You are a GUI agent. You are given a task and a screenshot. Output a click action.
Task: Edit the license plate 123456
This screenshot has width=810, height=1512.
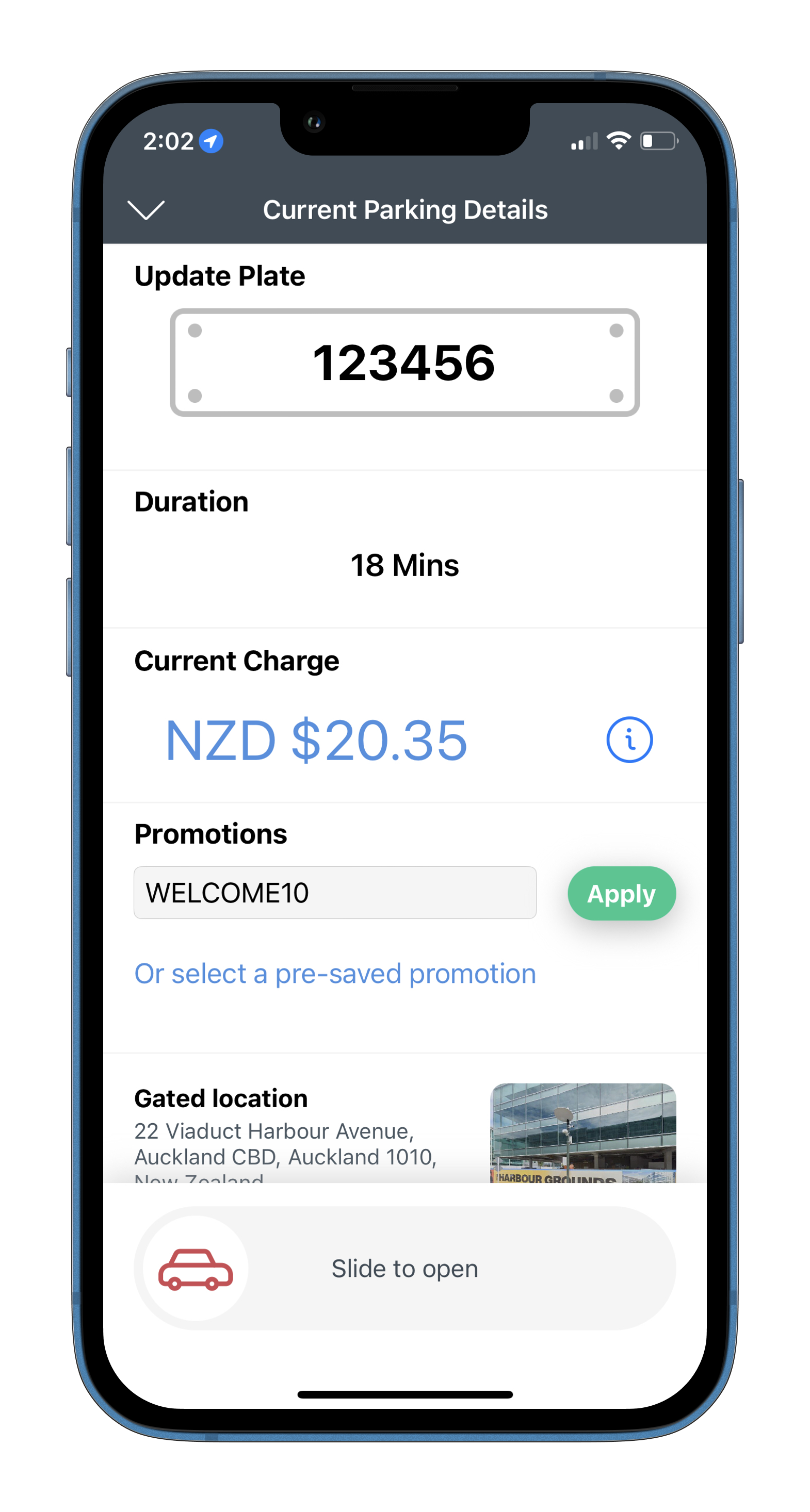404,363
